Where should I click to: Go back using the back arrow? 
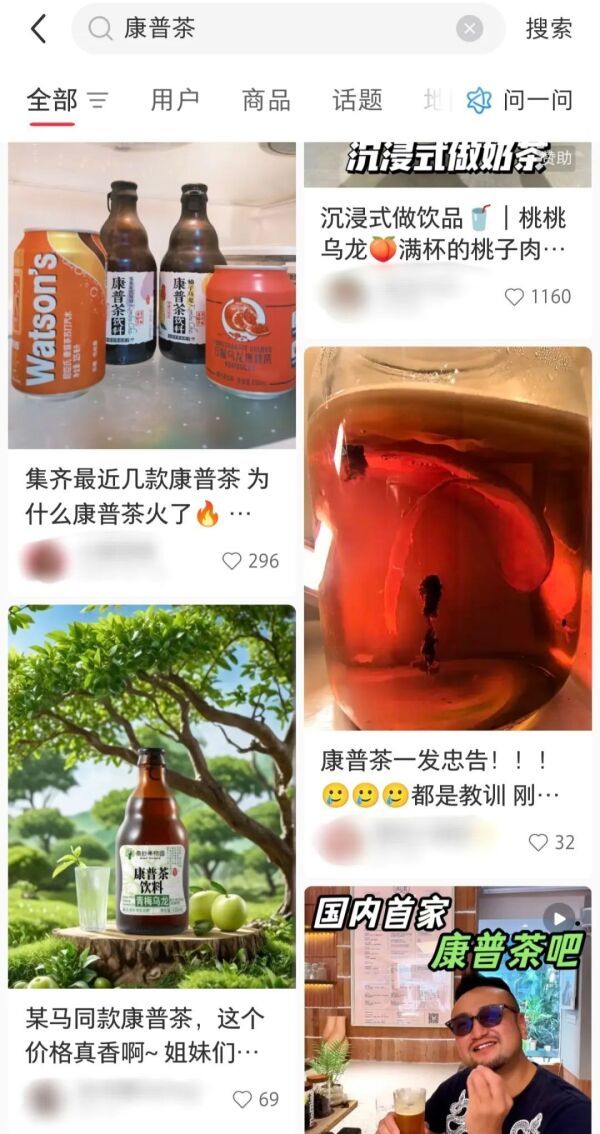(x=38, y=29)
